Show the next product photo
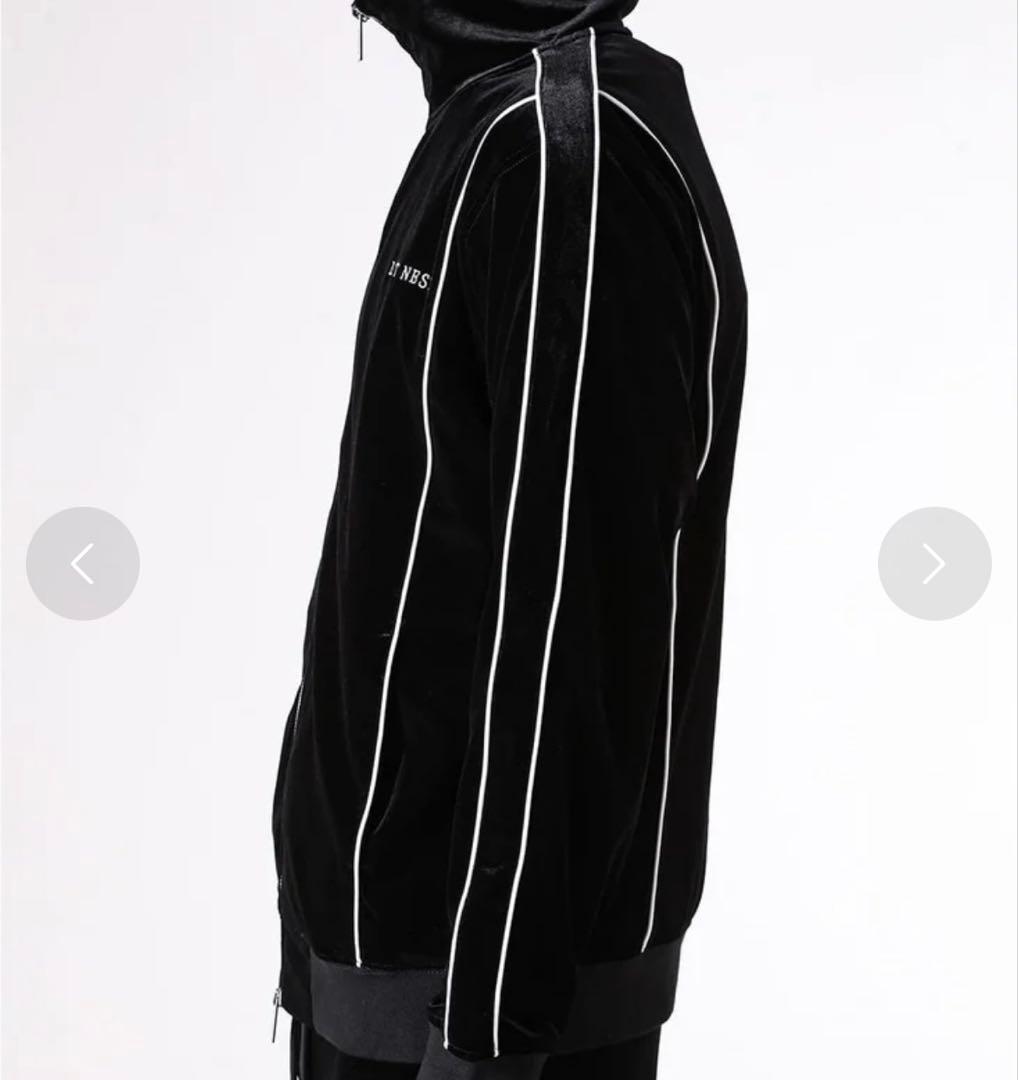The height and width of the screenshot is (1080, 1018). [x=934, y=564]
